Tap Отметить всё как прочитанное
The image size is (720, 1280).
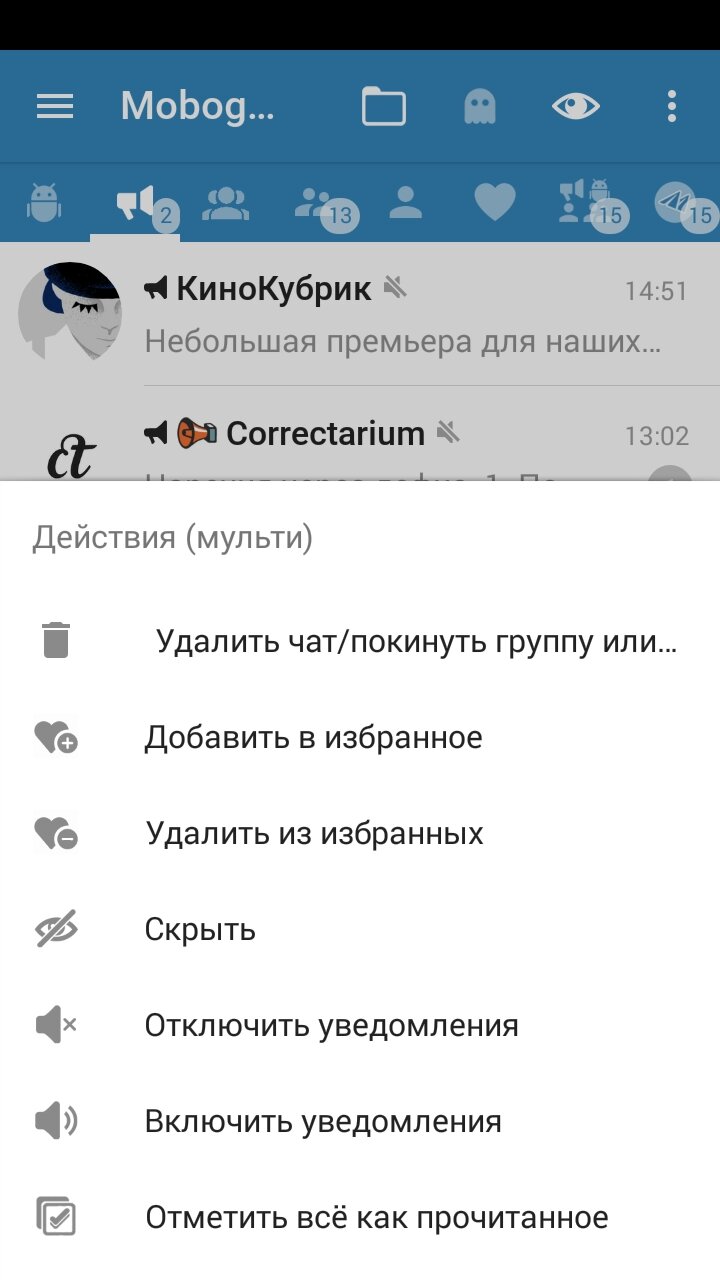pyautogui.click(x=376, y=1217)
